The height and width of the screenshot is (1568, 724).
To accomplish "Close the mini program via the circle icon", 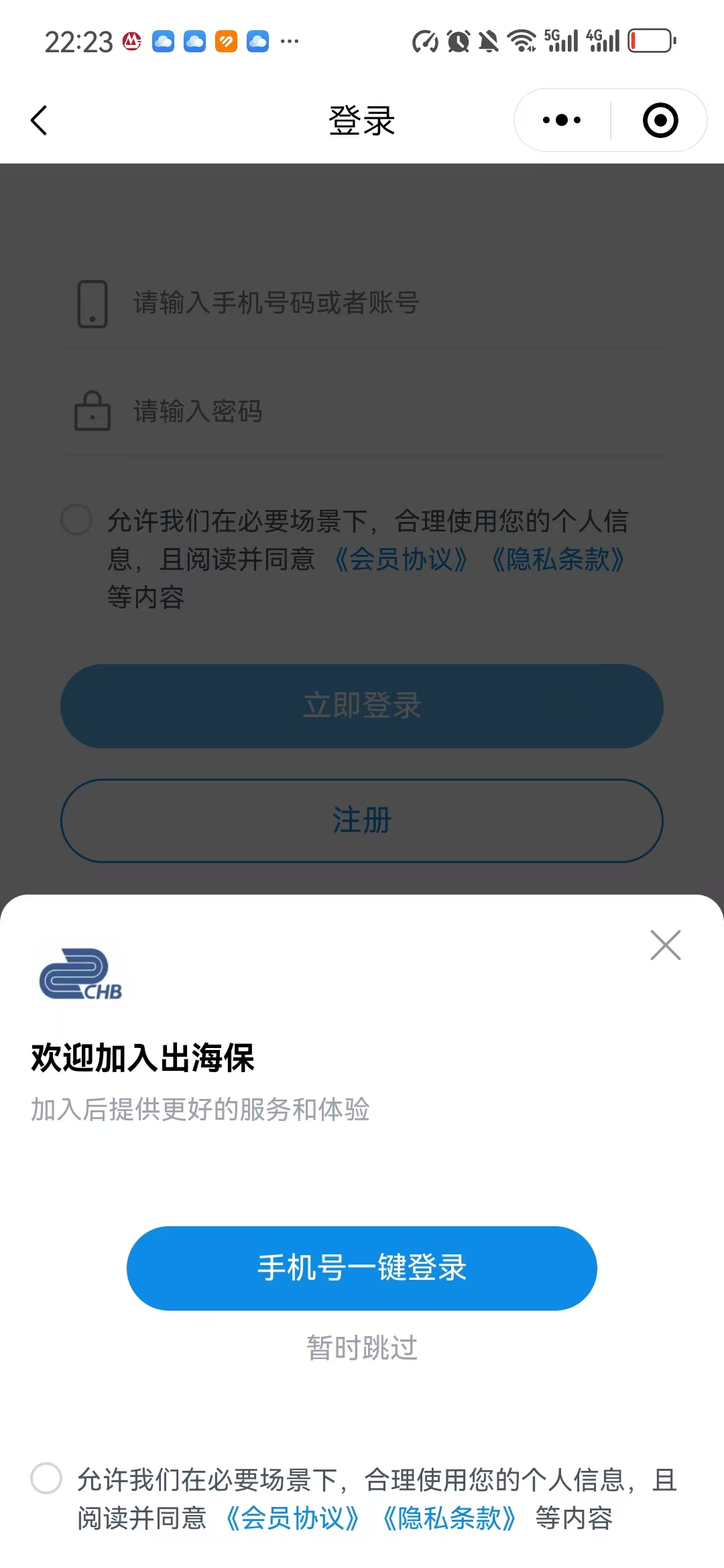I will pos(660,121).
